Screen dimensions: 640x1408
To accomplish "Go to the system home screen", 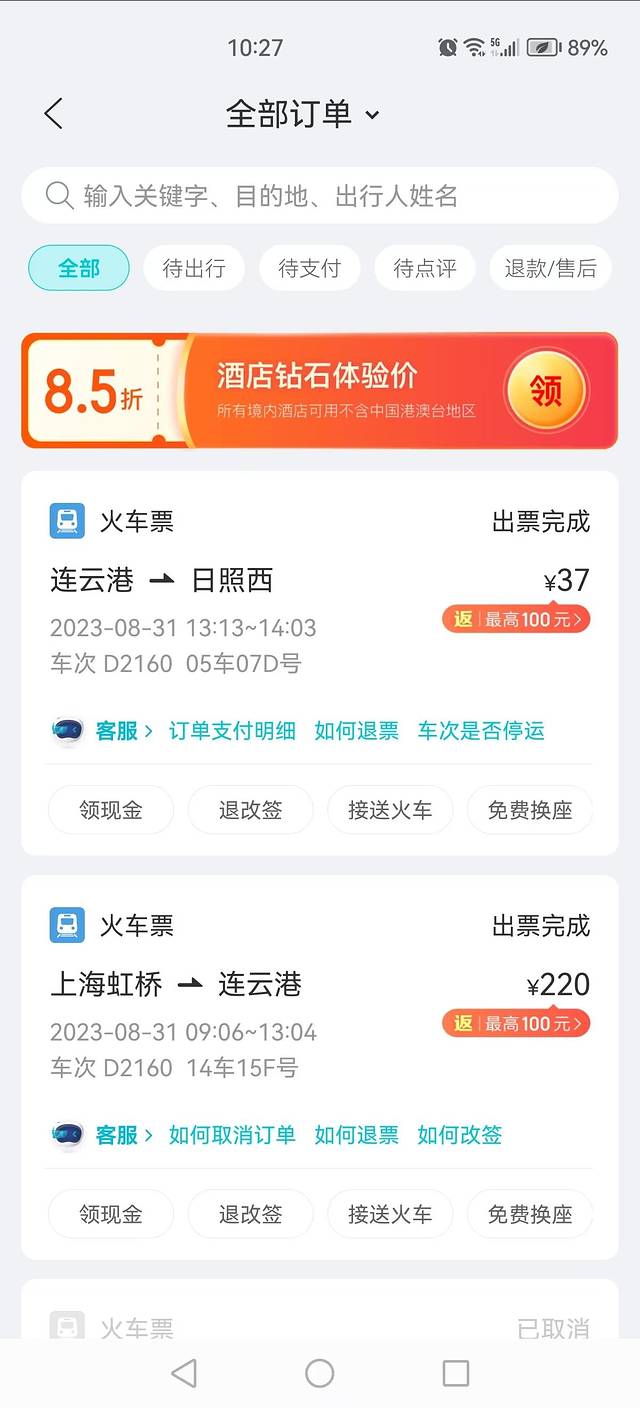I will click(320, 1373).
